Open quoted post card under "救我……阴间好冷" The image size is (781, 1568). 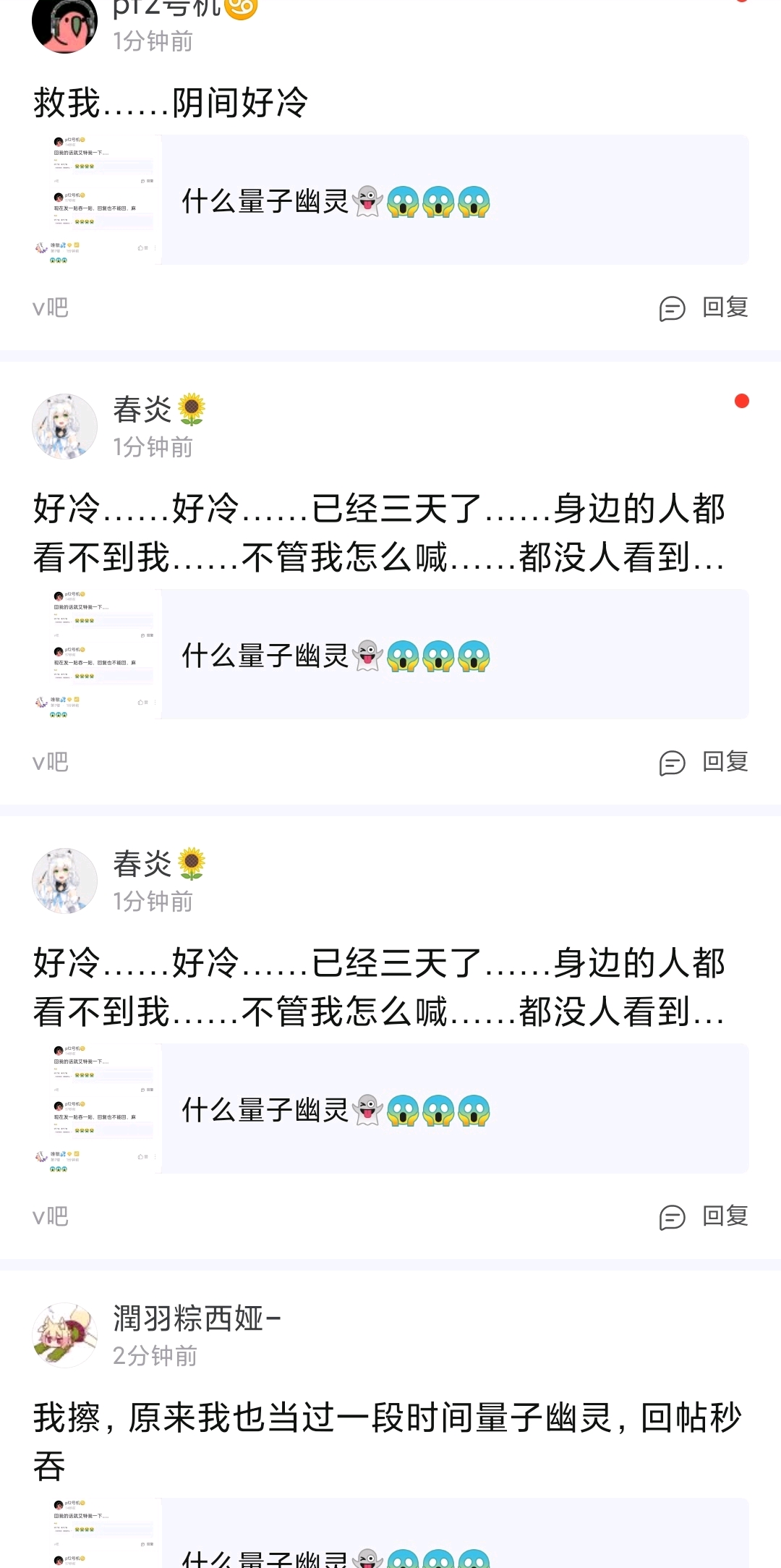point(390,200)
